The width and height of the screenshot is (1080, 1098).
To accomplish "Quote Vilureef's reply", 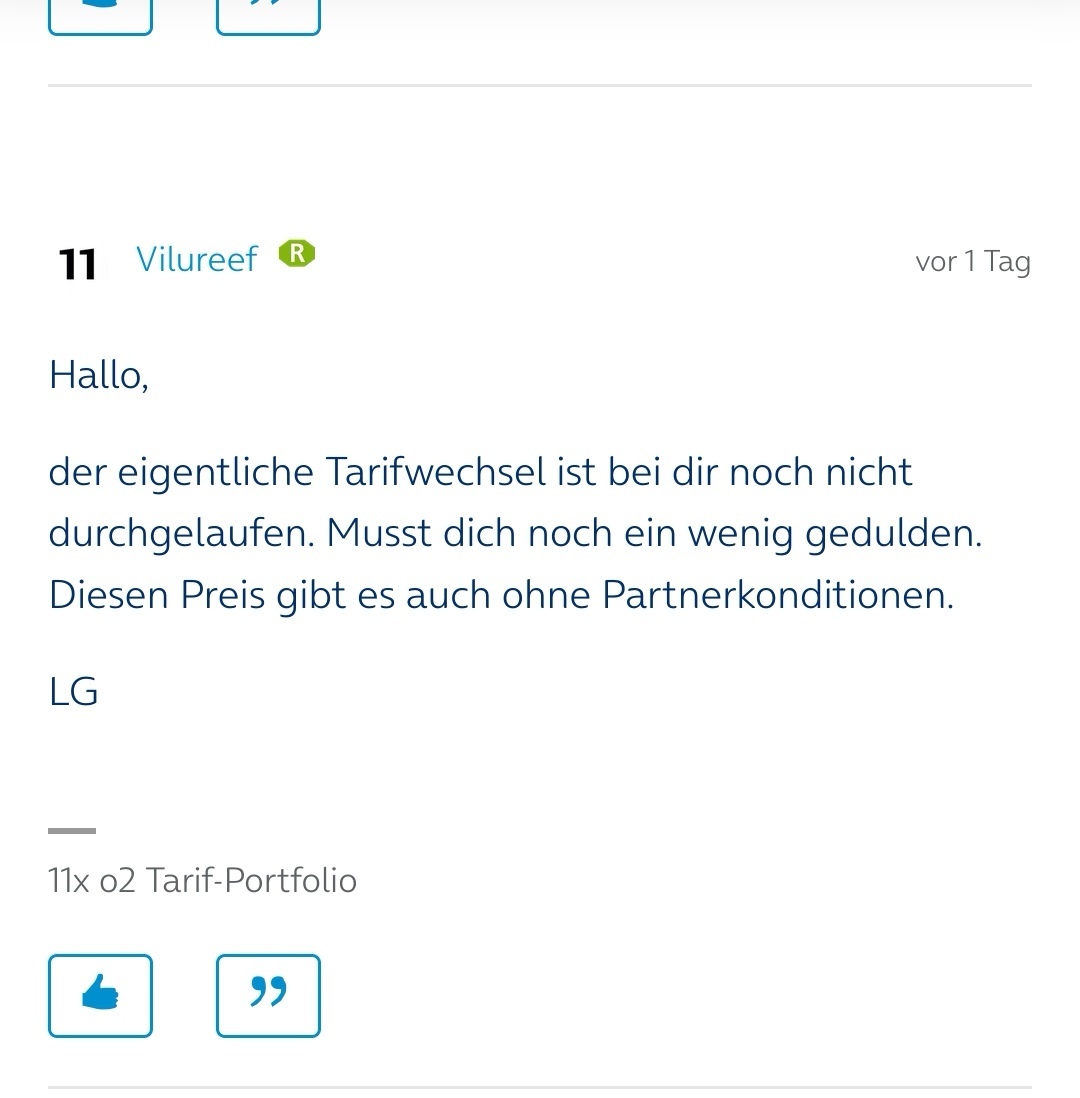I will tap(268, 995).
